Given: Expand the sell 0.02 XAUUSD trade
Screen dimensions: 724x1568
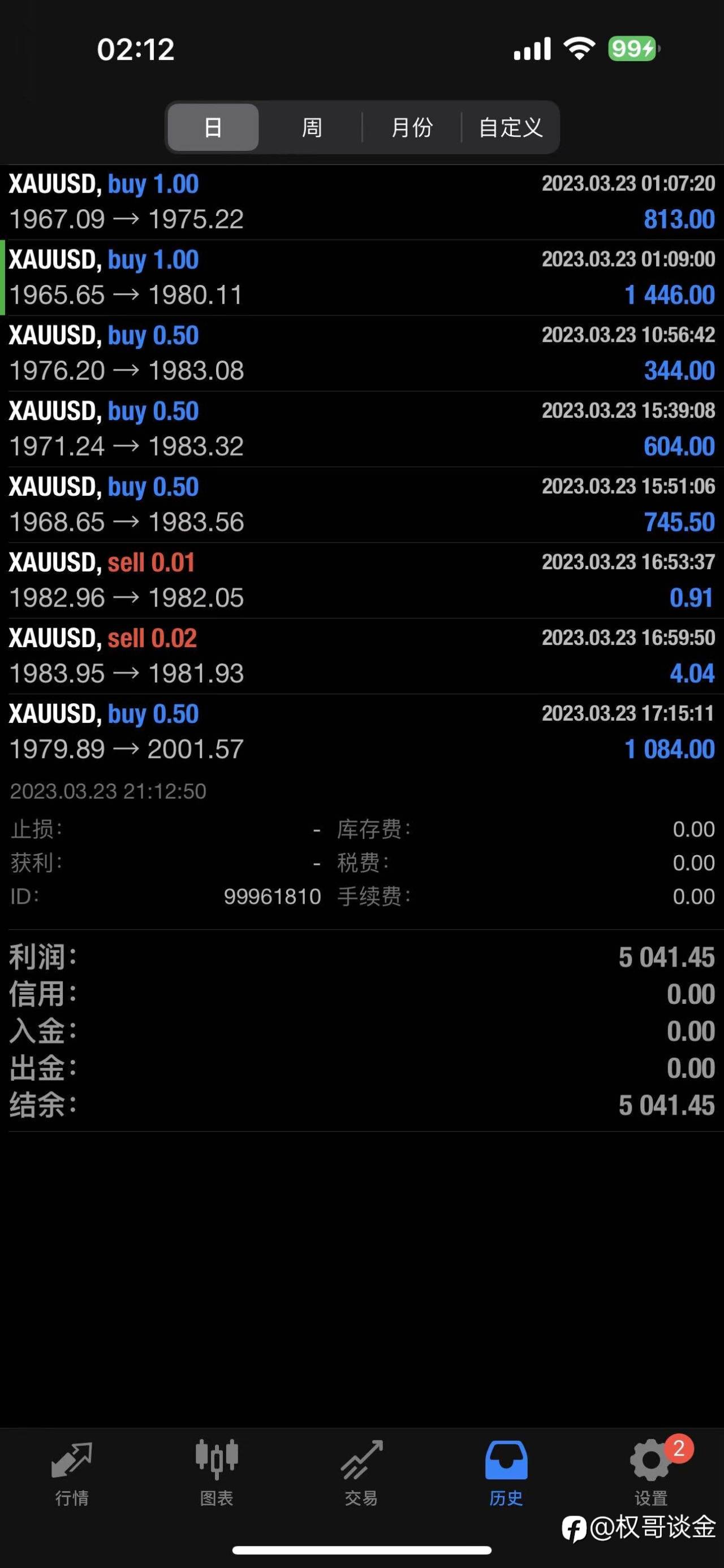Looking at the screenshot, I should (361, 656).
